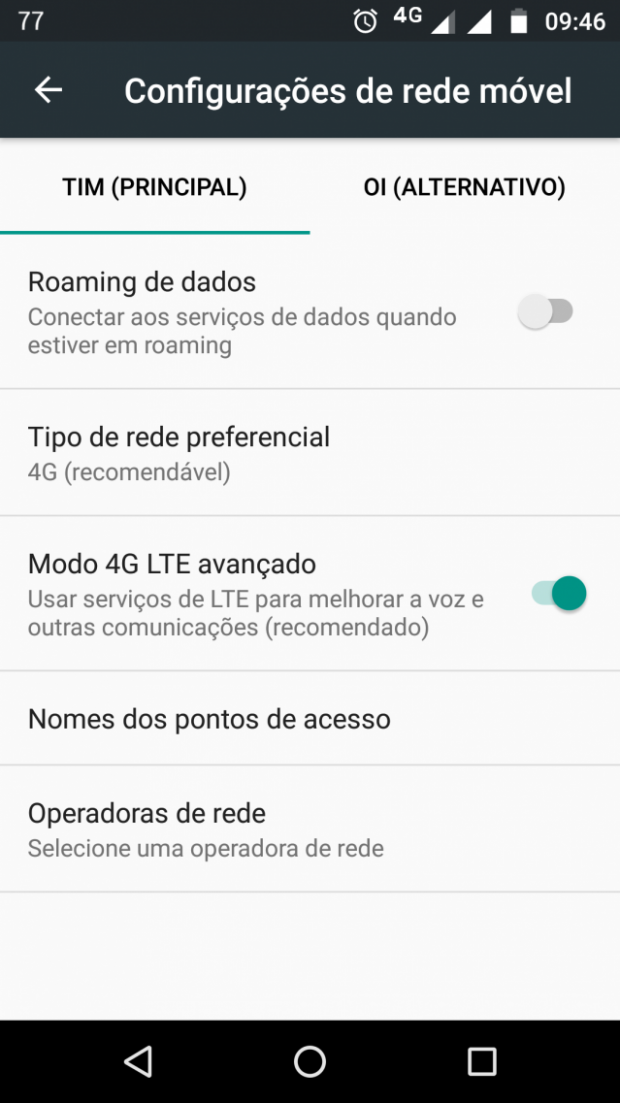Screen dimensions: 620x1103
Task: Open Nomes dos pontos de acesso
Action: click(310, 718)
